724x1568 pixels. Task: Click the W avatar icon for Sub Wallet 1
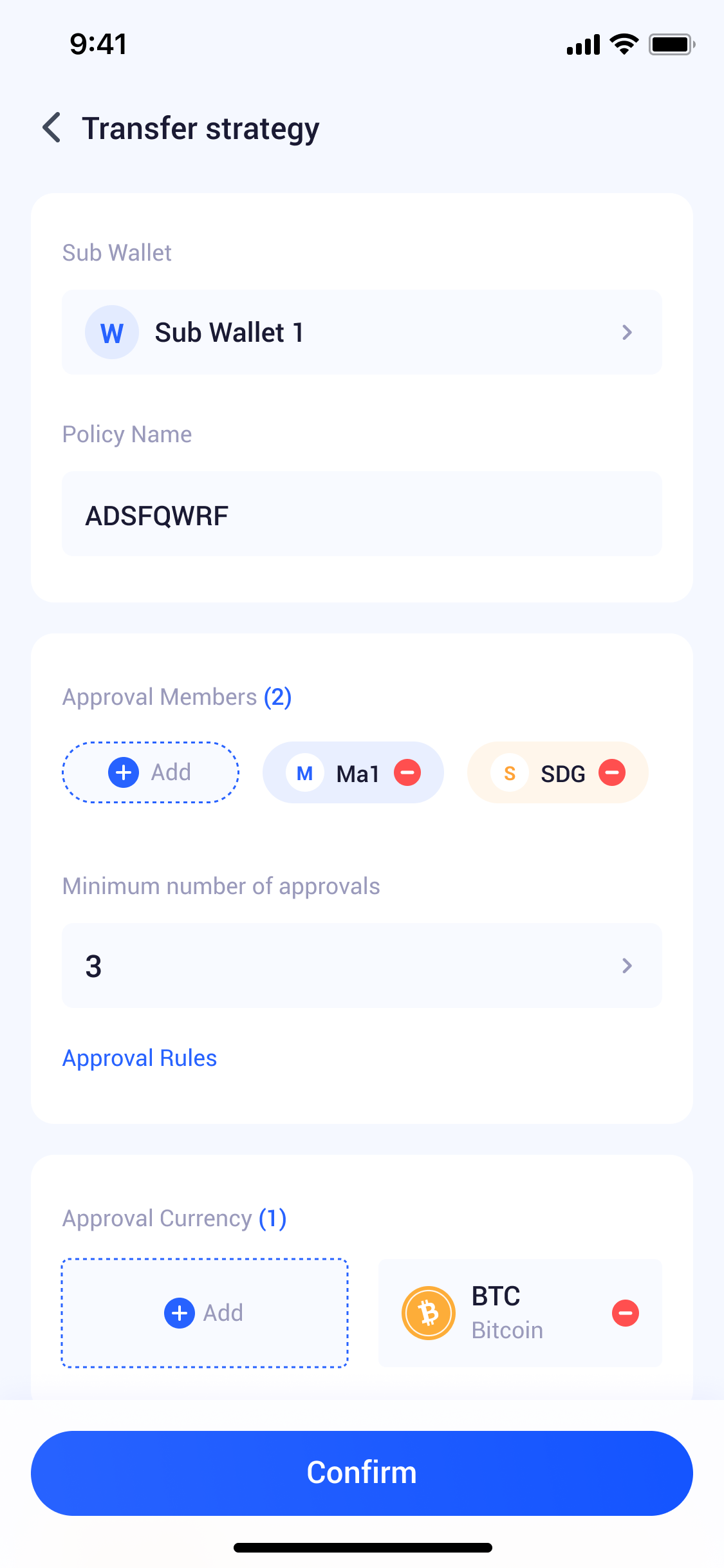111,332
